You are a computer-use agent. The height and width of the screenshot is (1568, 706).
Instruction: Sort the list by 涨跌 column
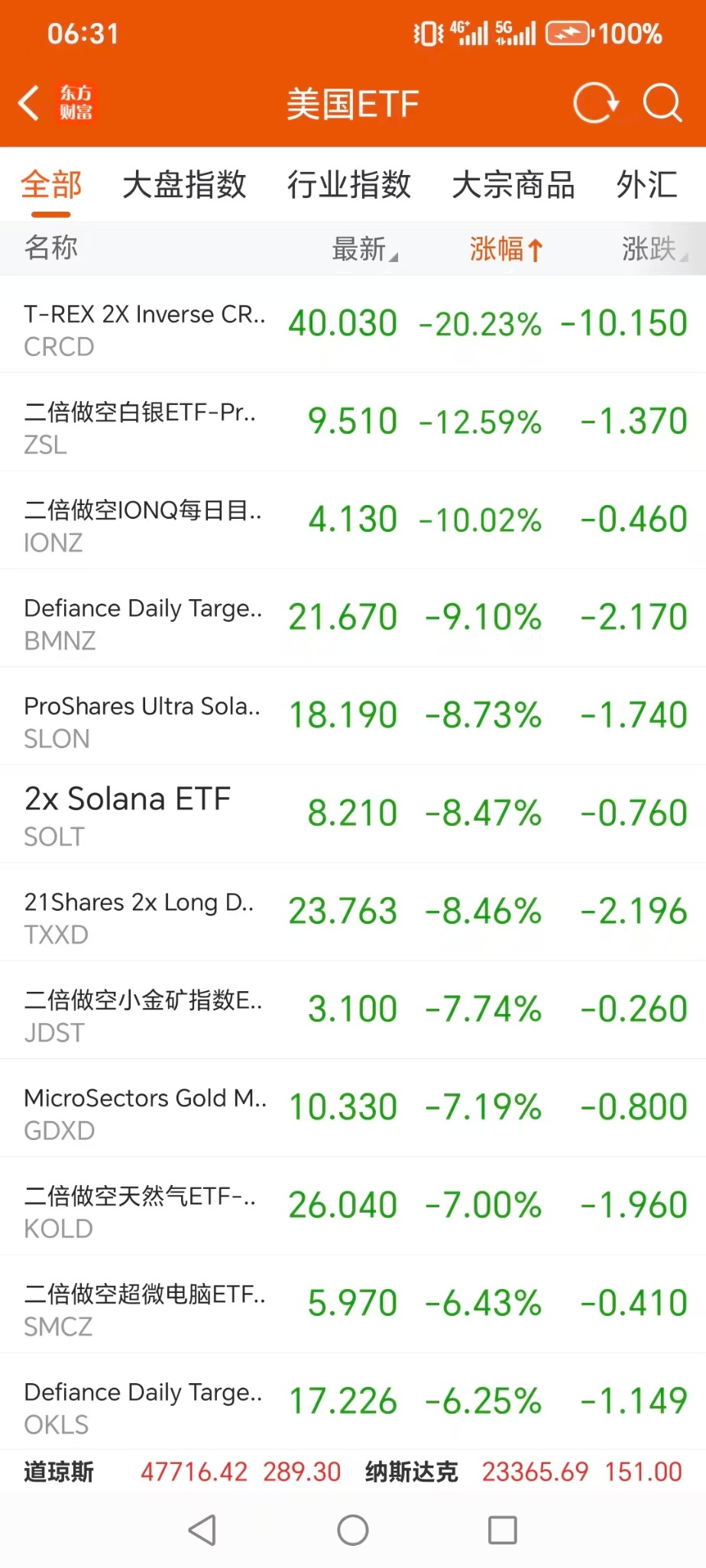tap(652, 249)
